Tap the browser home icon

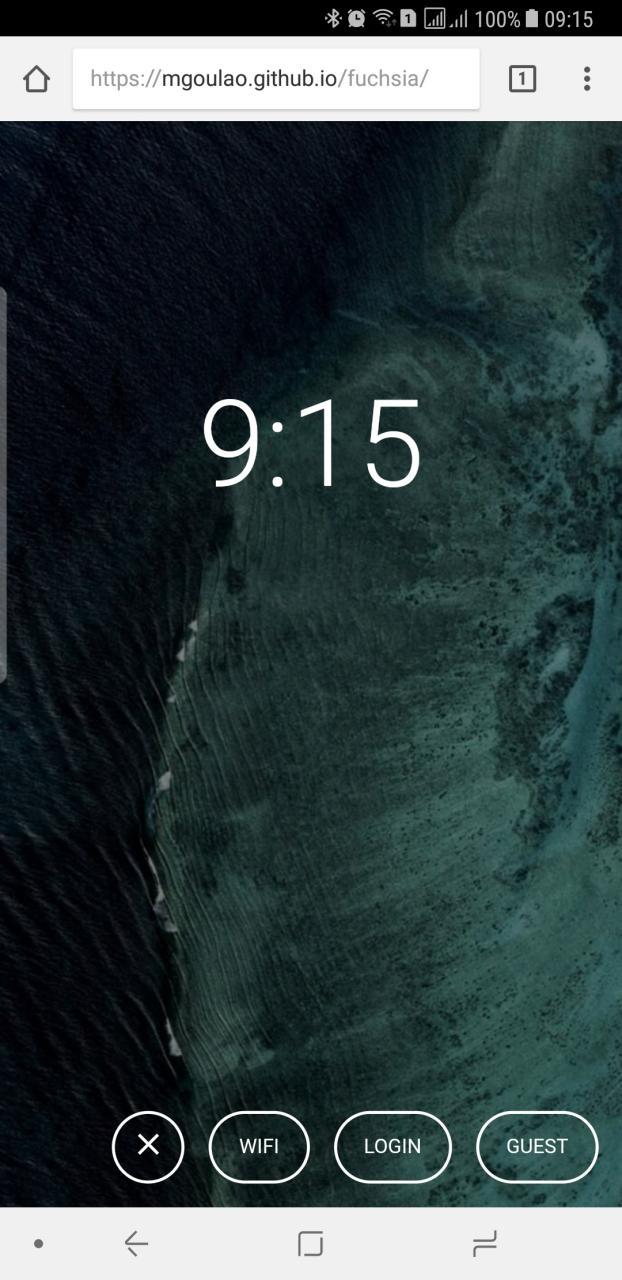[36, 79]
